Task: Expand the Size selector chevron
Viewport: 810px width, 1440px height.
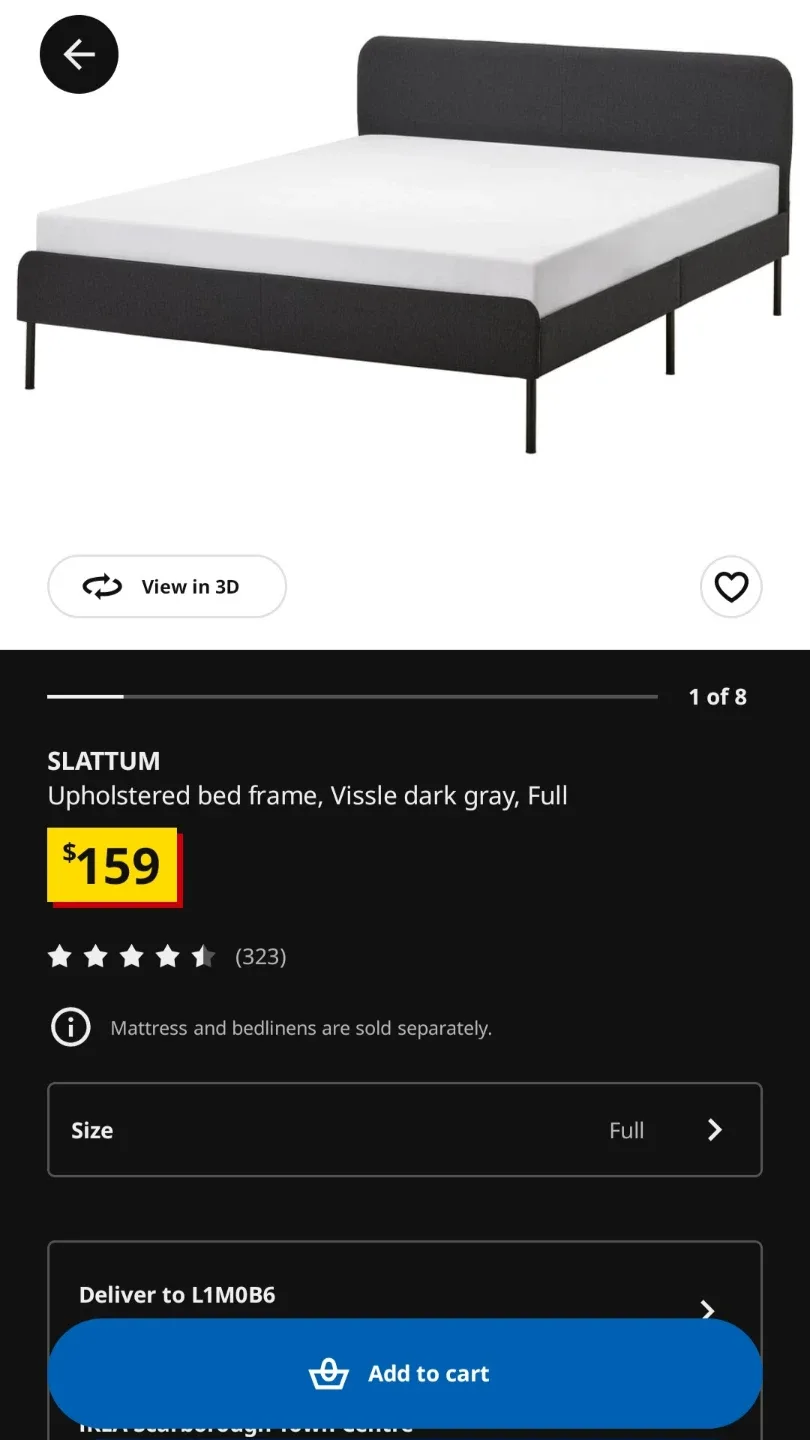Action: point(714,1130)
